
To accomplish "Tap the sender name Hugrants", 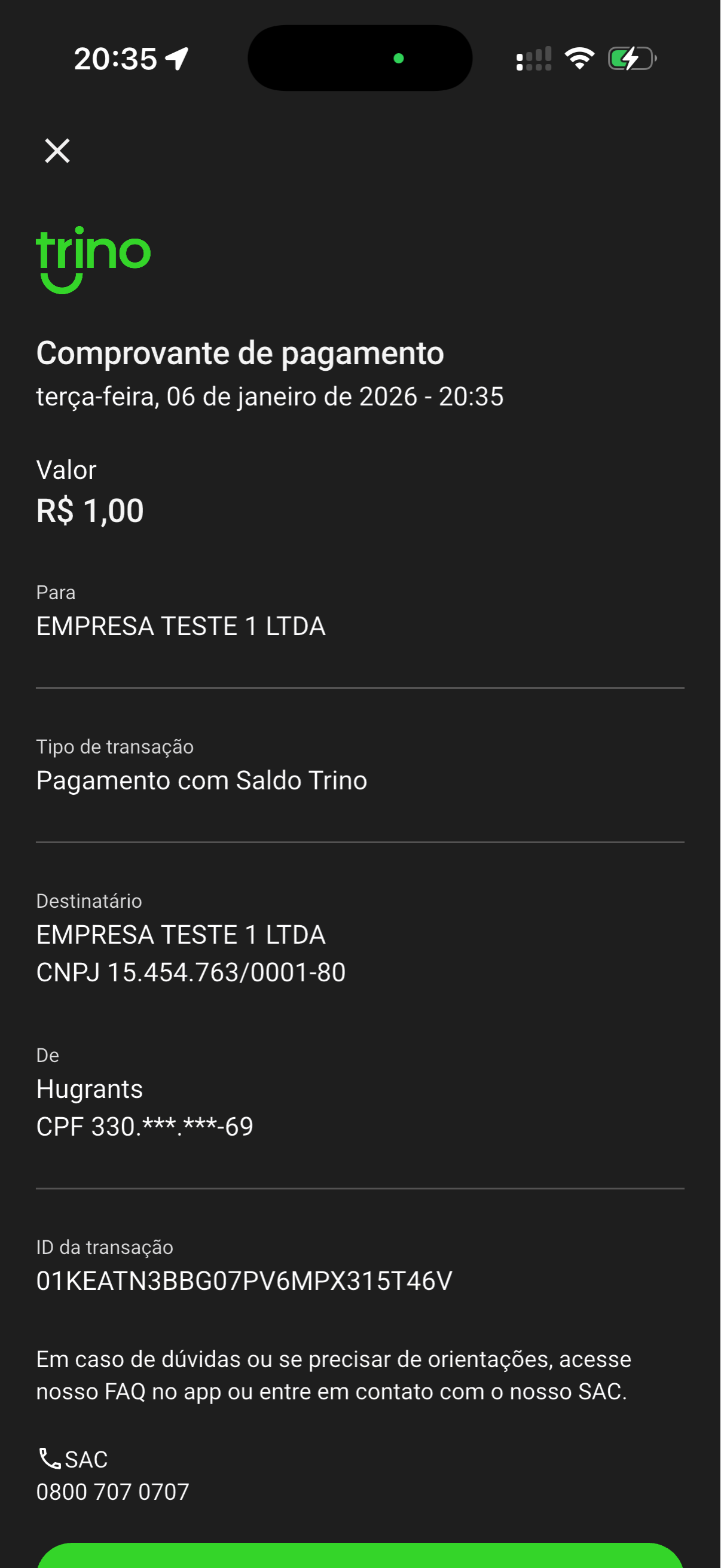I will point(90,1089).
